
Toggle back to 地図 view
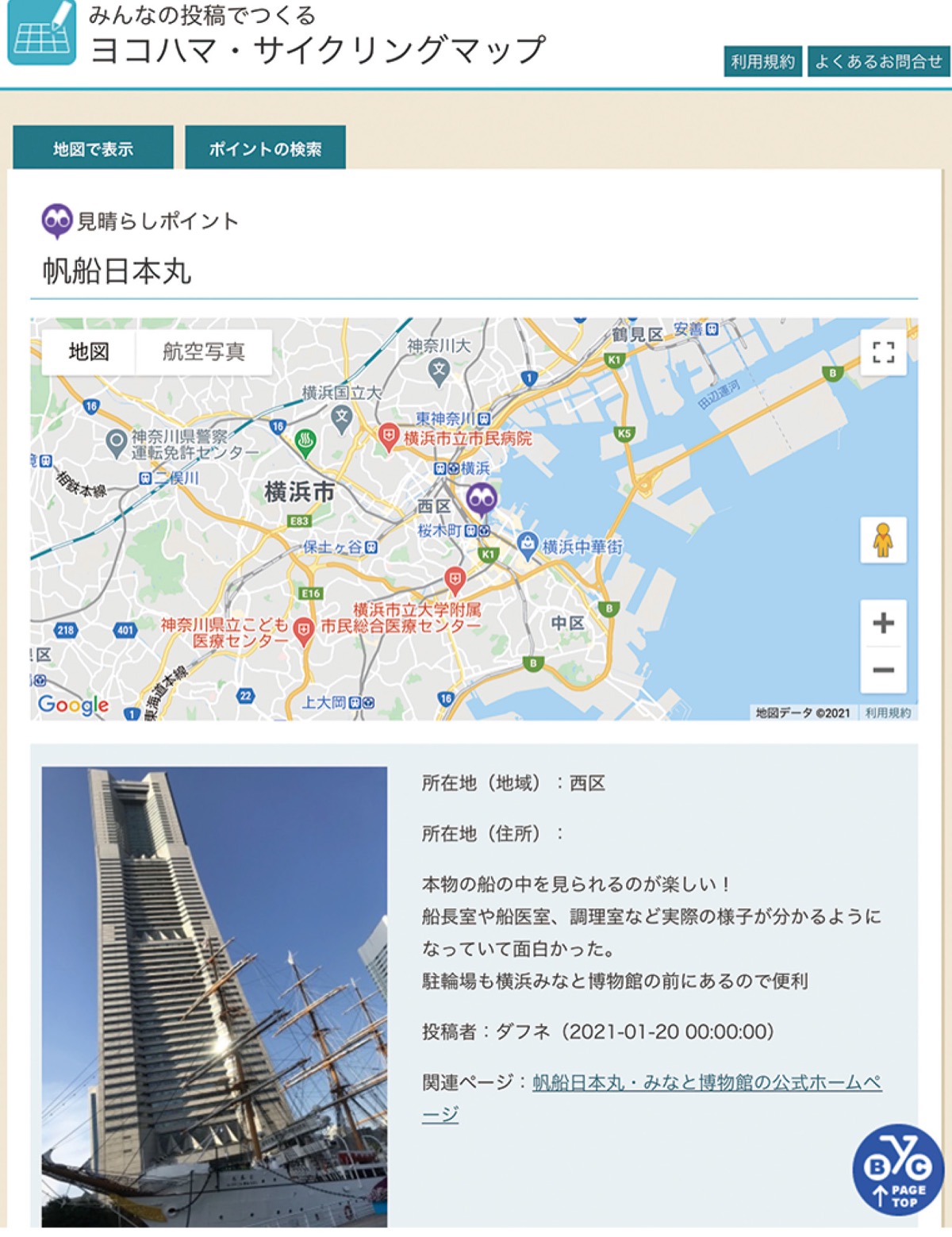click(88, 349)
